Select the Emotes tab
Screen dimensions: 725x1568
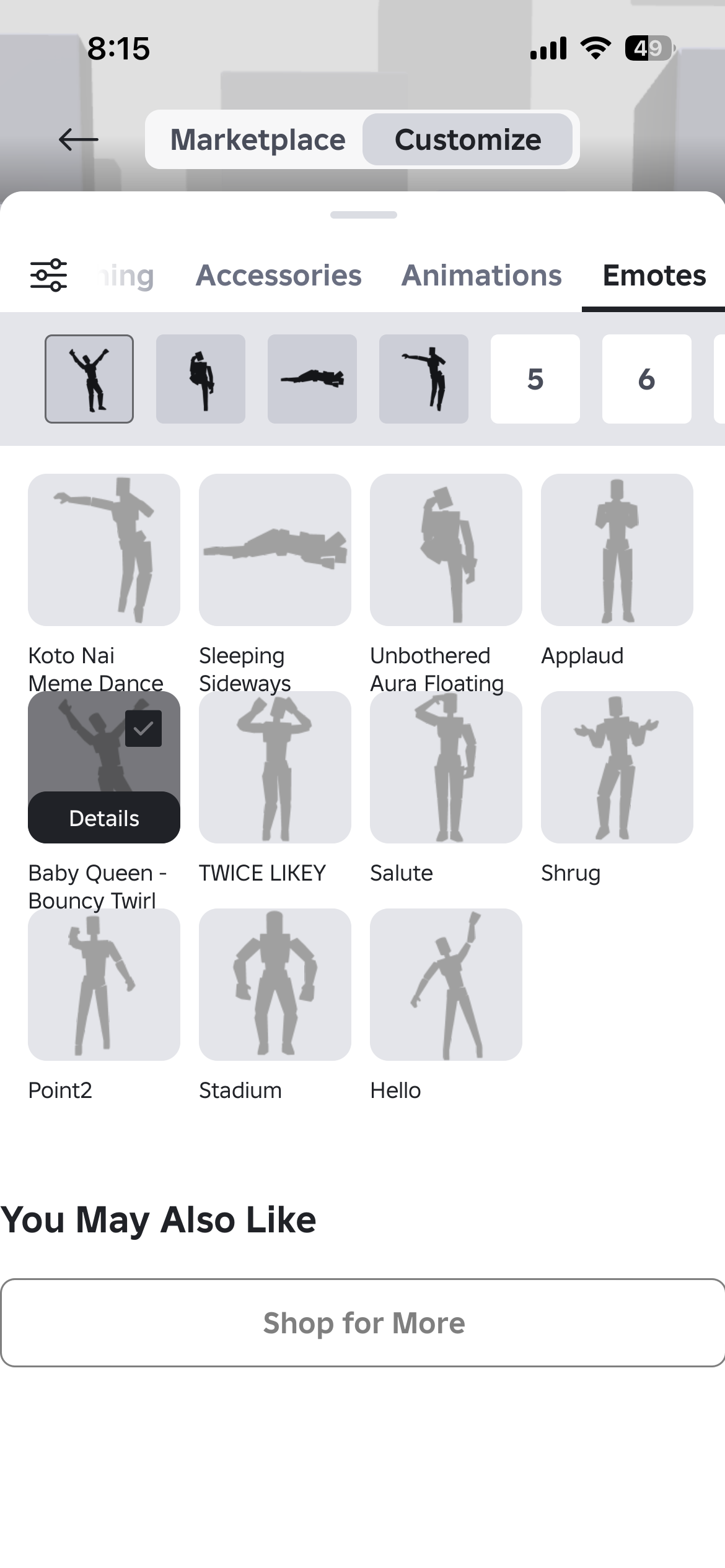(654, 276)
